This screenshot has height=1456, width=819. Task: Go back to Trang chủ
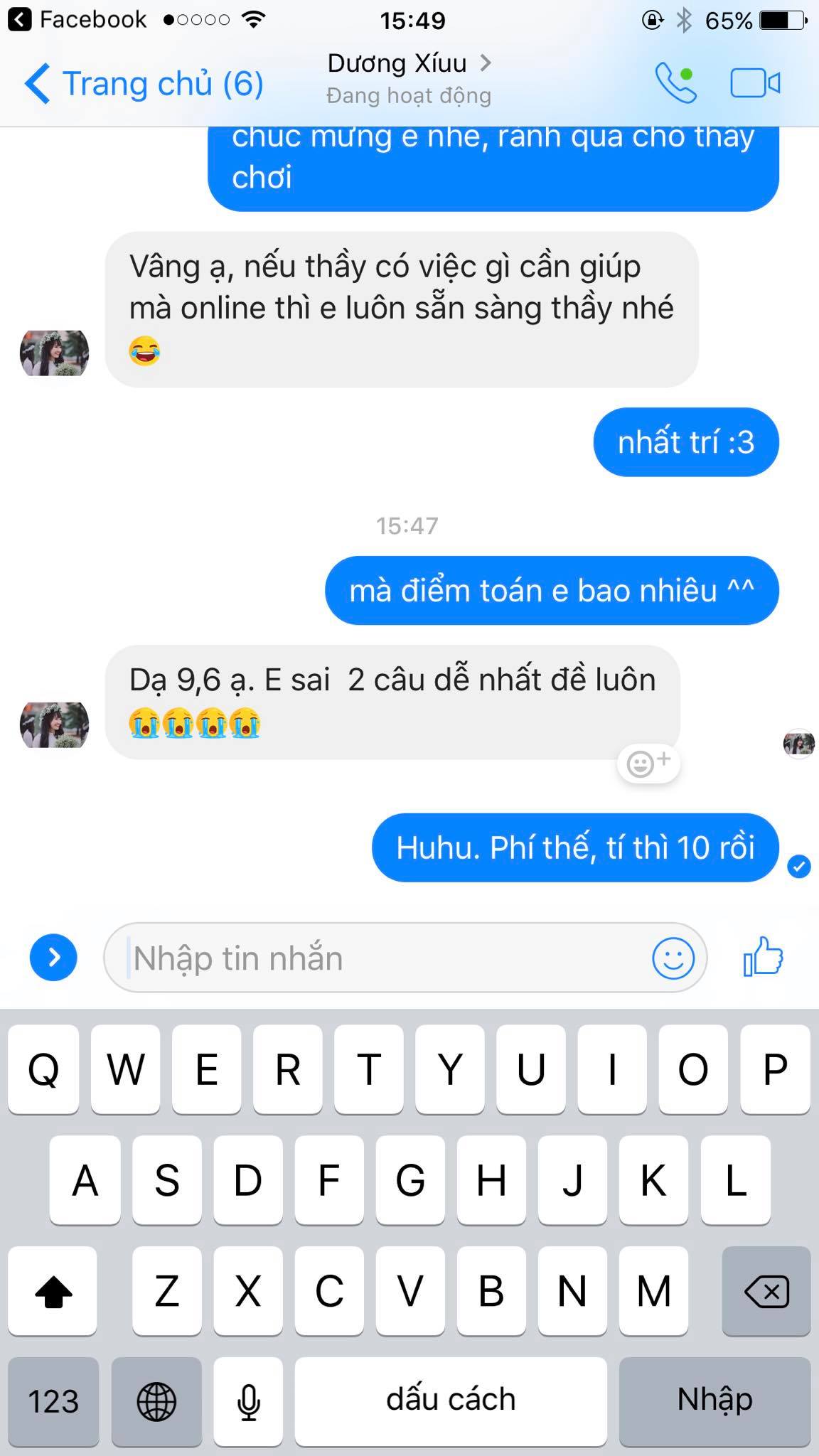pyautogui.click(x=142, y=84)
